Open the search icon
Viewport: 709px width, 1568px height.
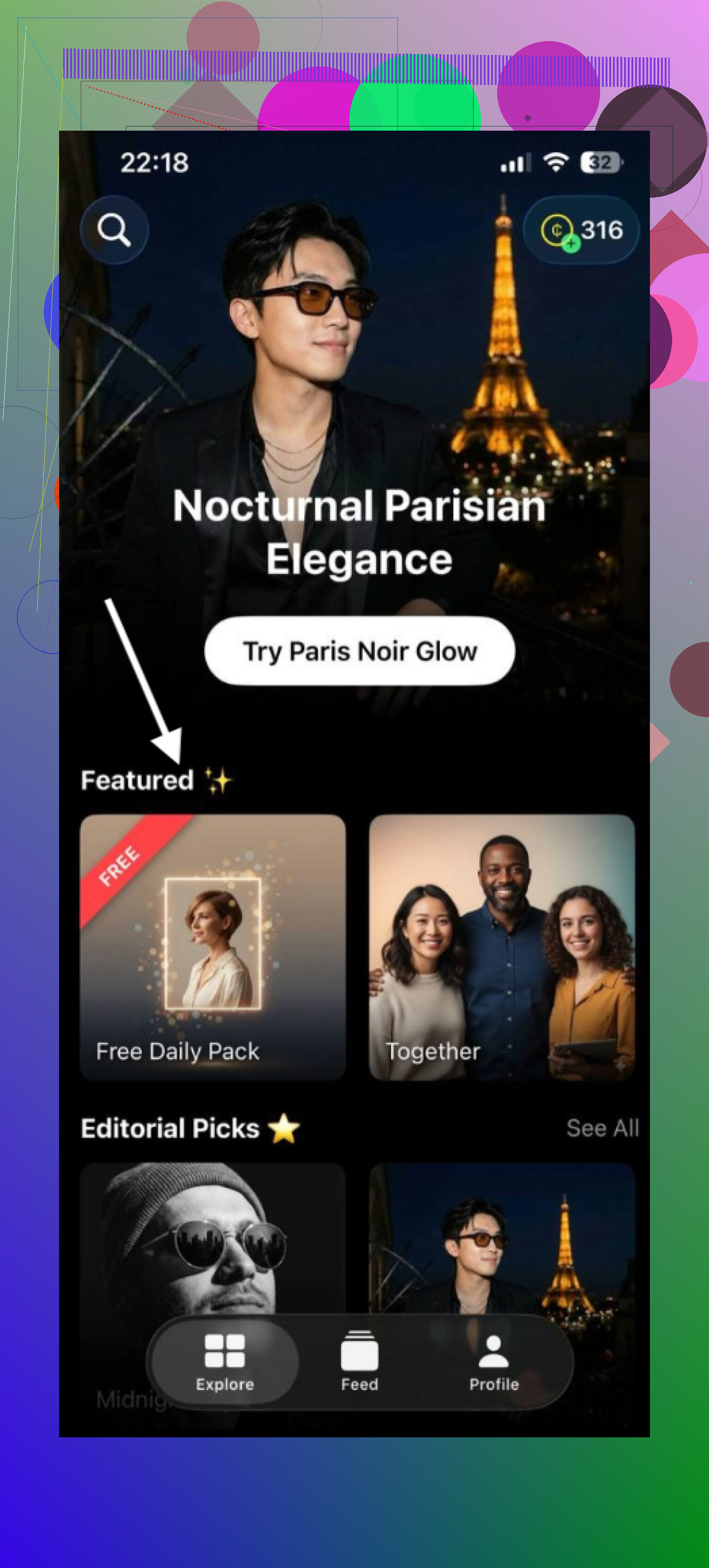114,230
